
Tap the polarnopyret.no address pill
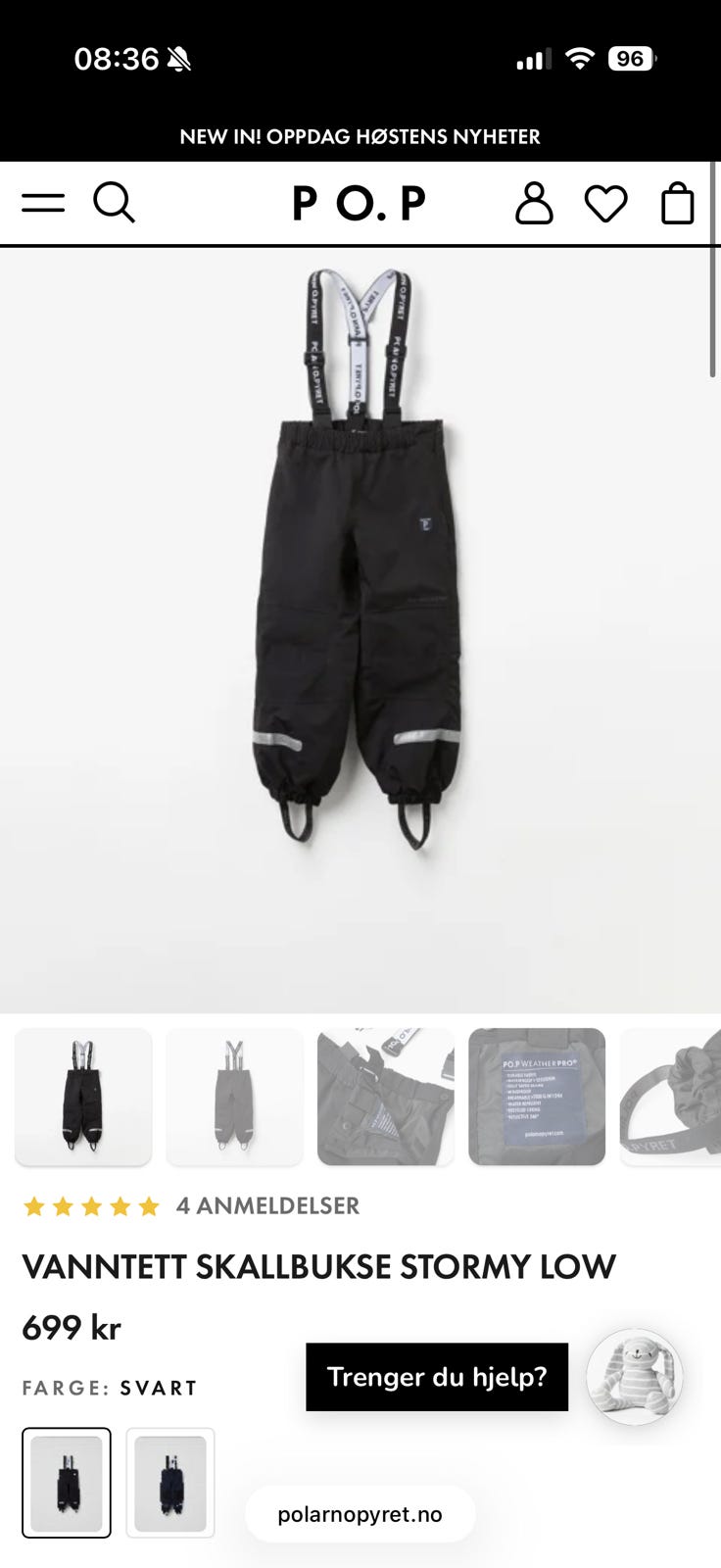click(360, 1514)
